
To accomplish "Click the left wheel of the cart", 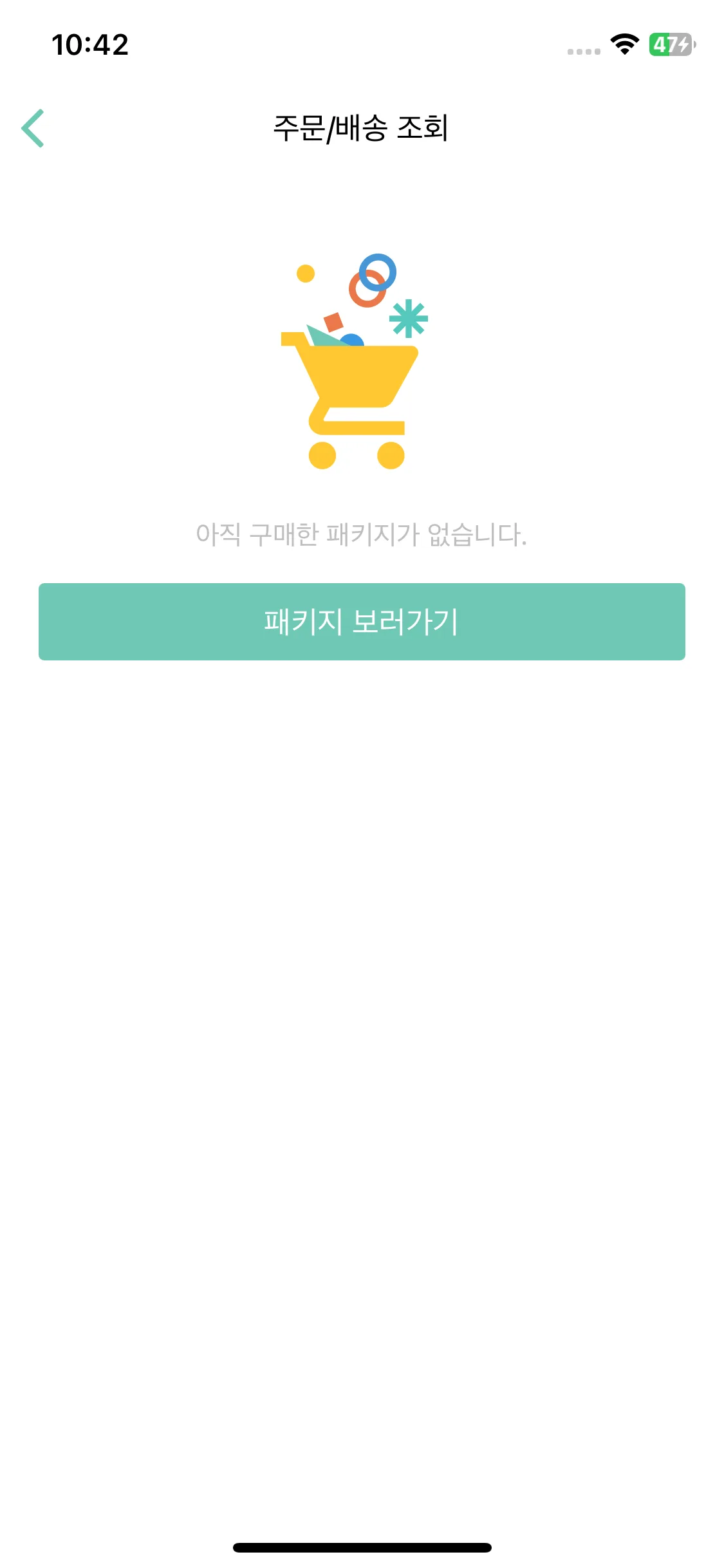I will click(x=324, y=456).
